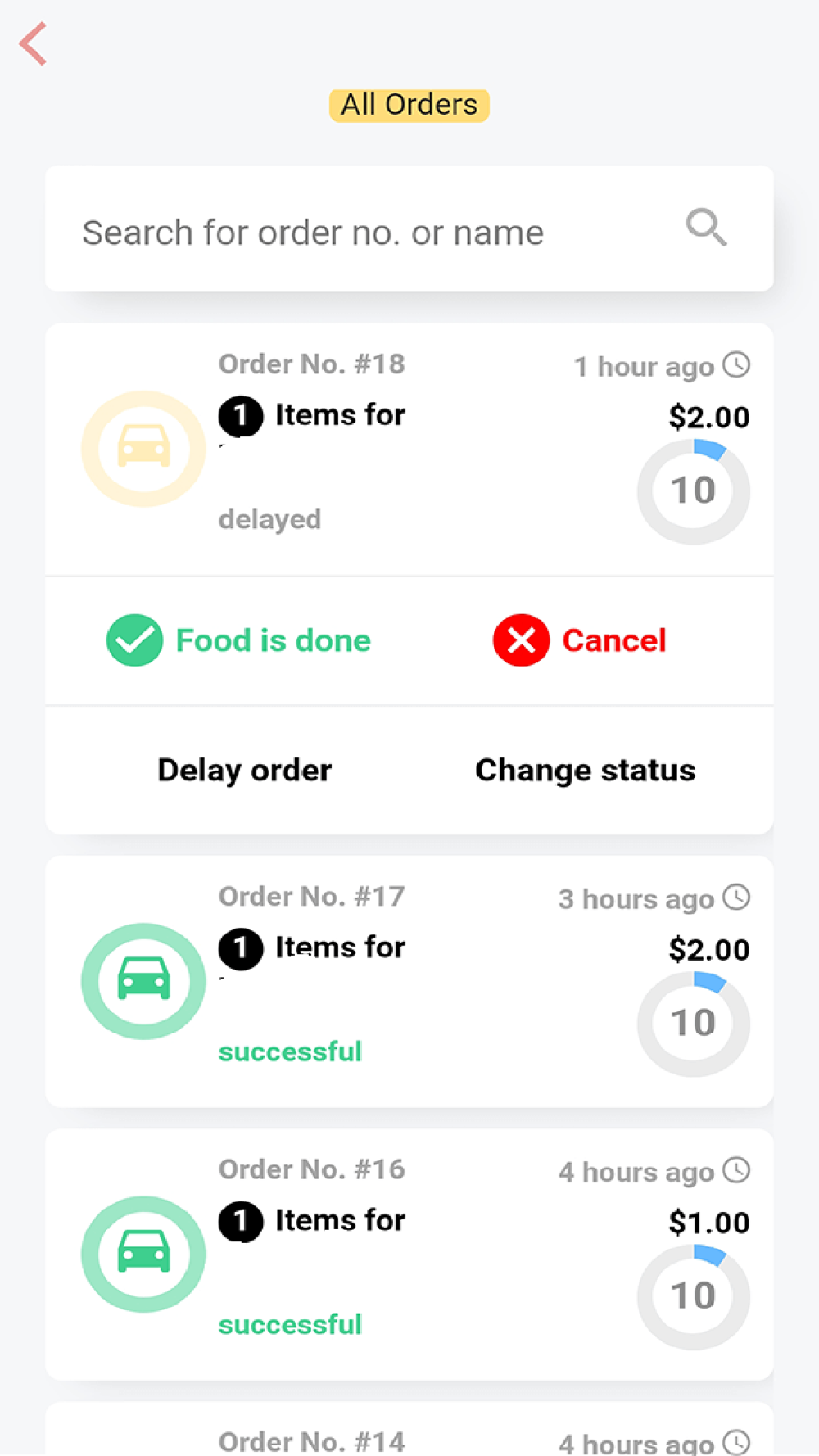Open Change status option
The image size is (819, 1456).
coord(585,770)
